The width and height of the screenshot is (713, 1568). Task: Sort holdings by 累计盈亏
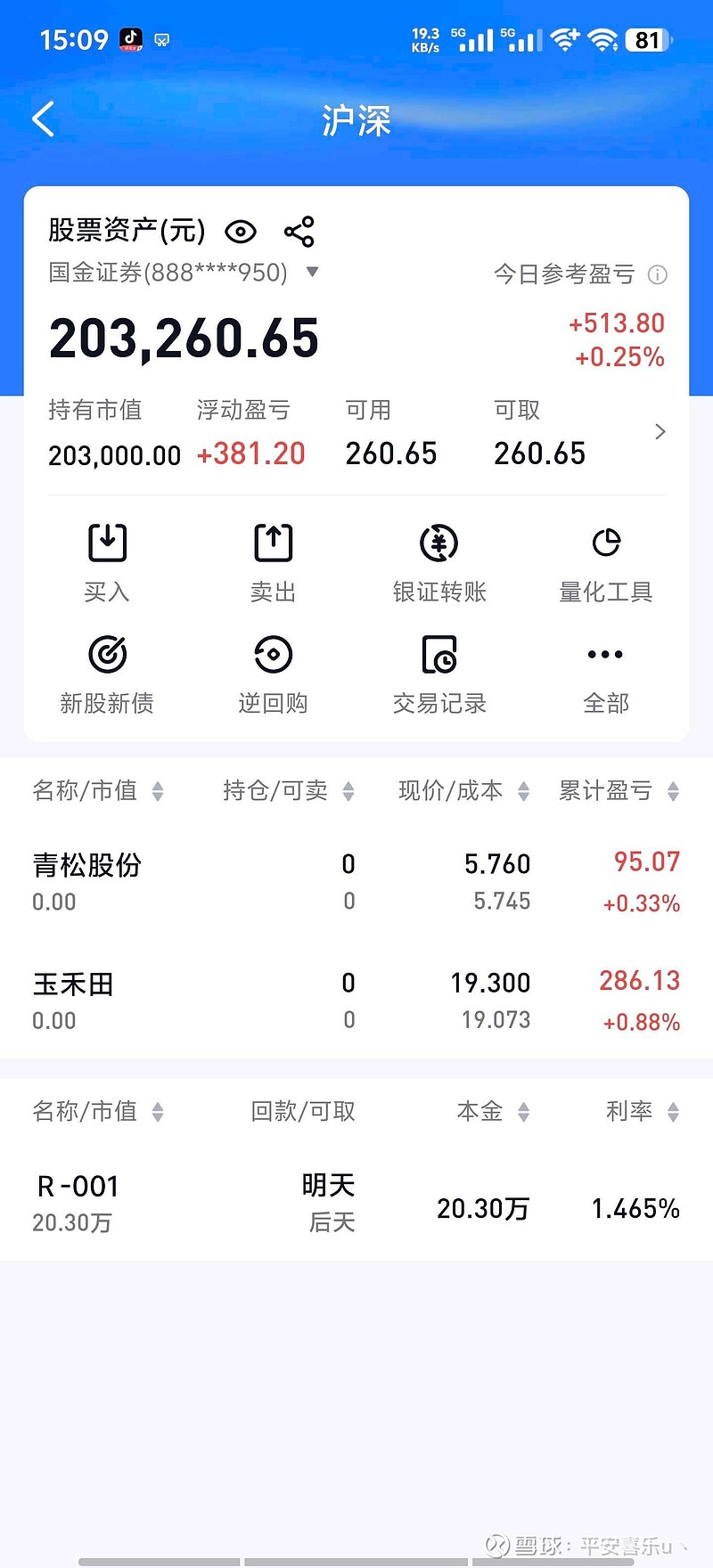point(619,790)
